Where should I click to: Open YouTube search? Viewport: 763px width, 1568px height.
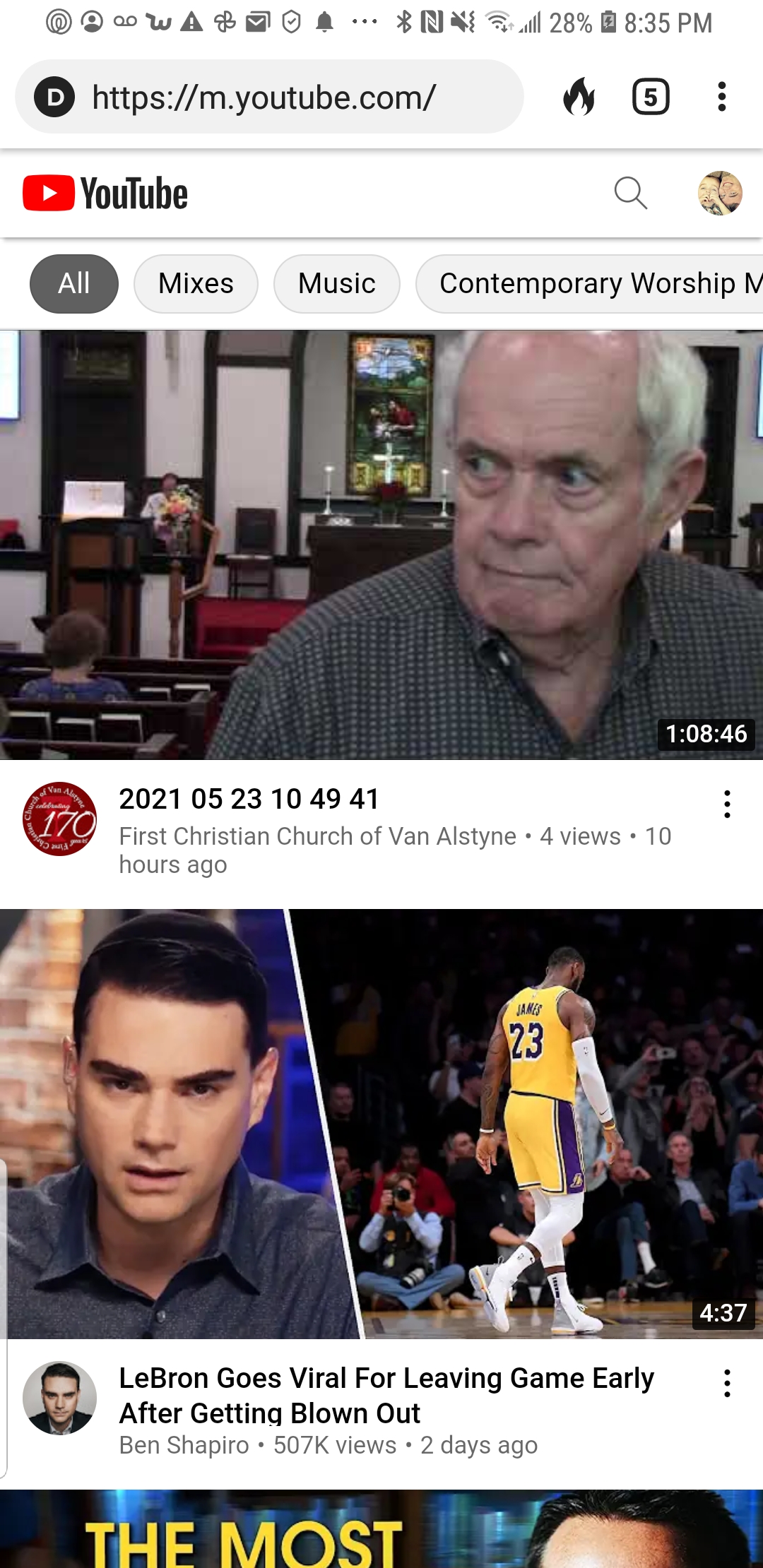coord(630,193)
